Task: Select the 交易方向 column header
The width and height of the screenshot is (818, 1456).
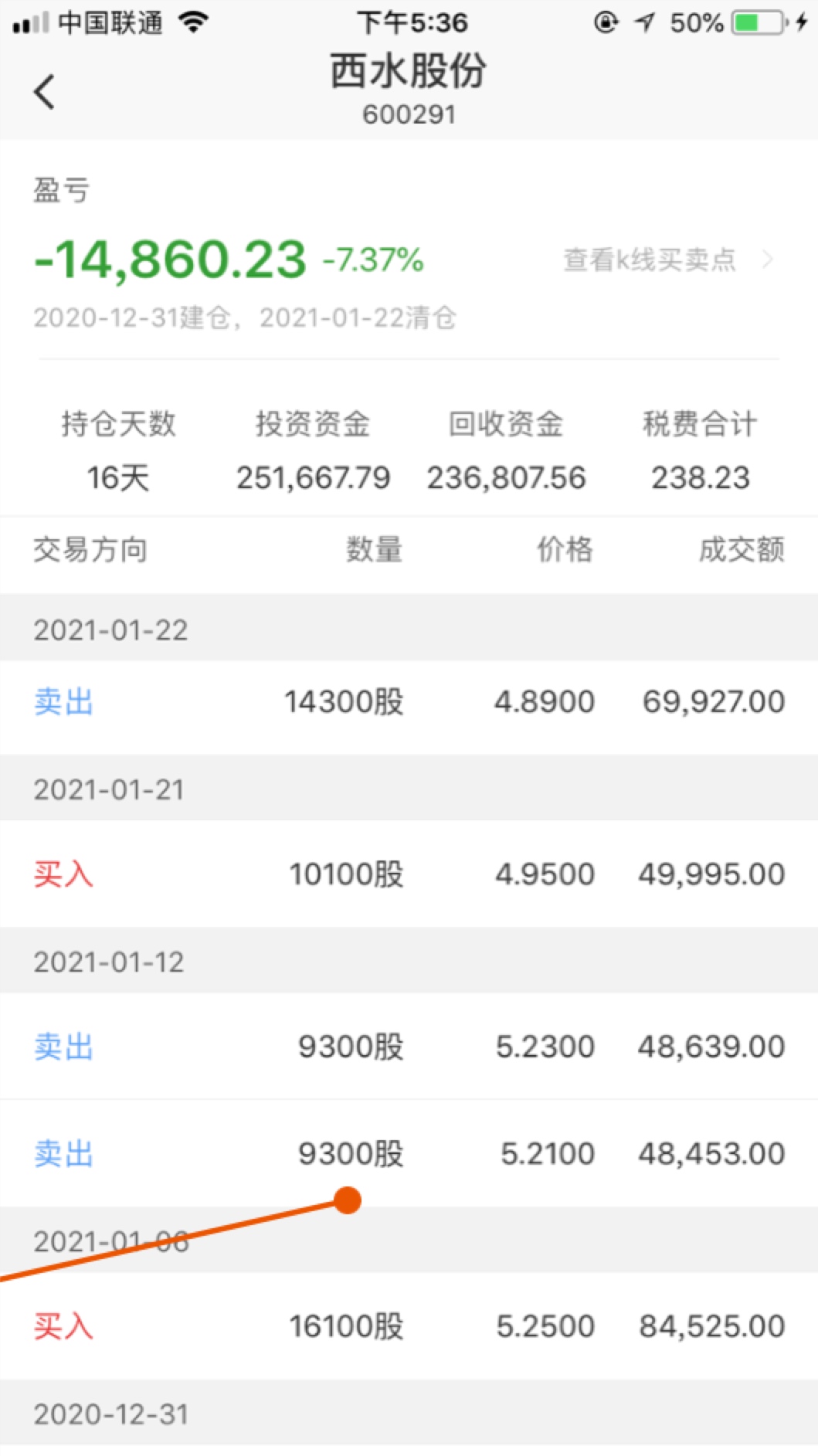Action: [x=92, y=550]
